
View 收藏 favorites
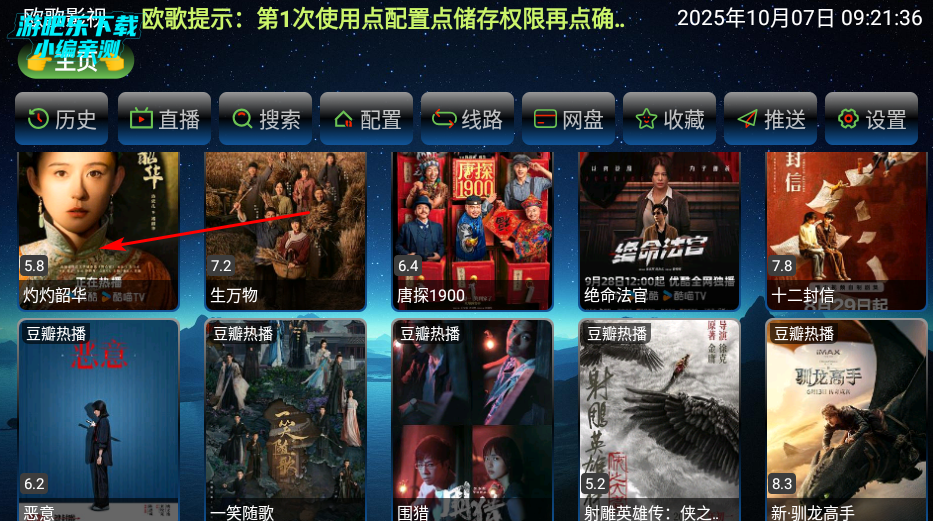[x=669, y=120]
